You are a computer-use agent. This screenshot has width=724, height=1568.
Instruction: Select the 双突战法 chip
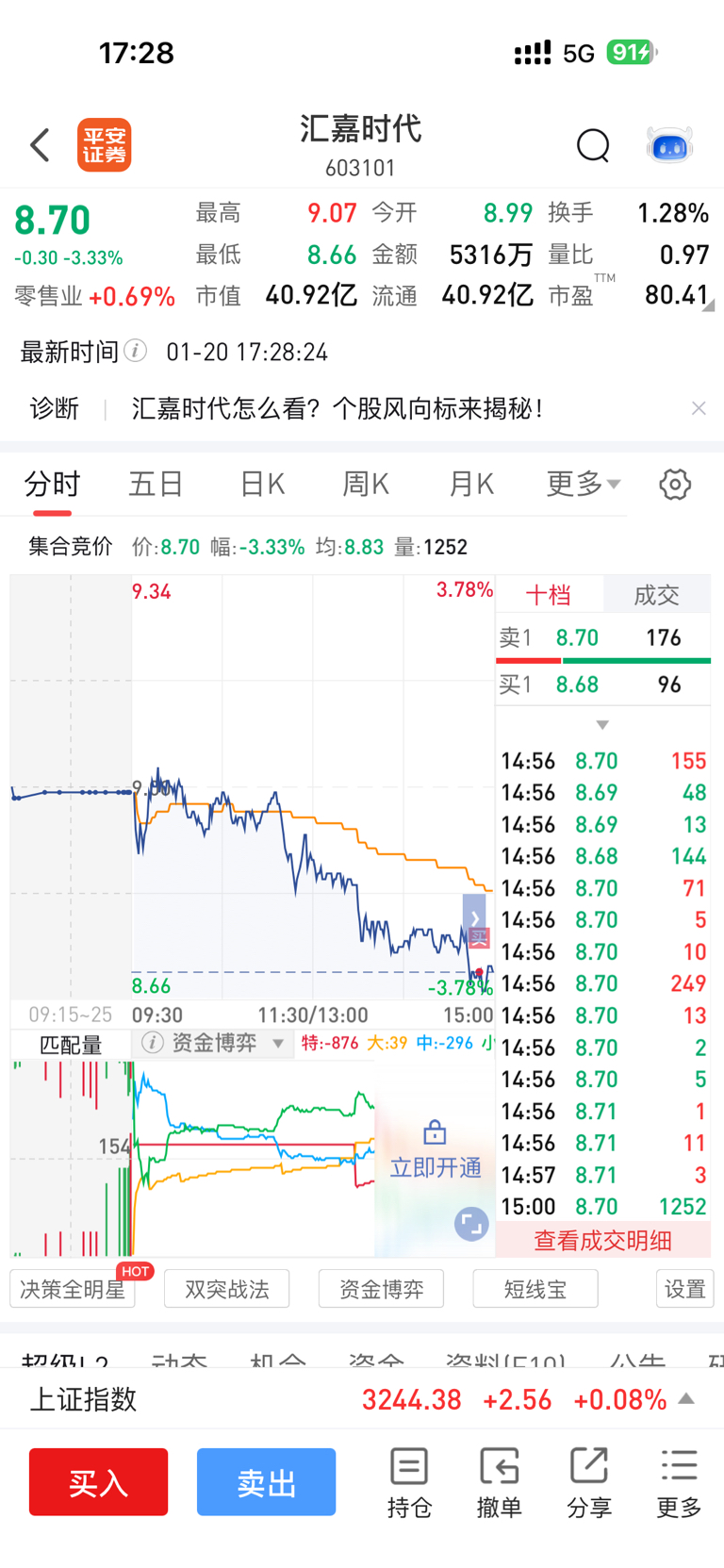coord(227,1289)
